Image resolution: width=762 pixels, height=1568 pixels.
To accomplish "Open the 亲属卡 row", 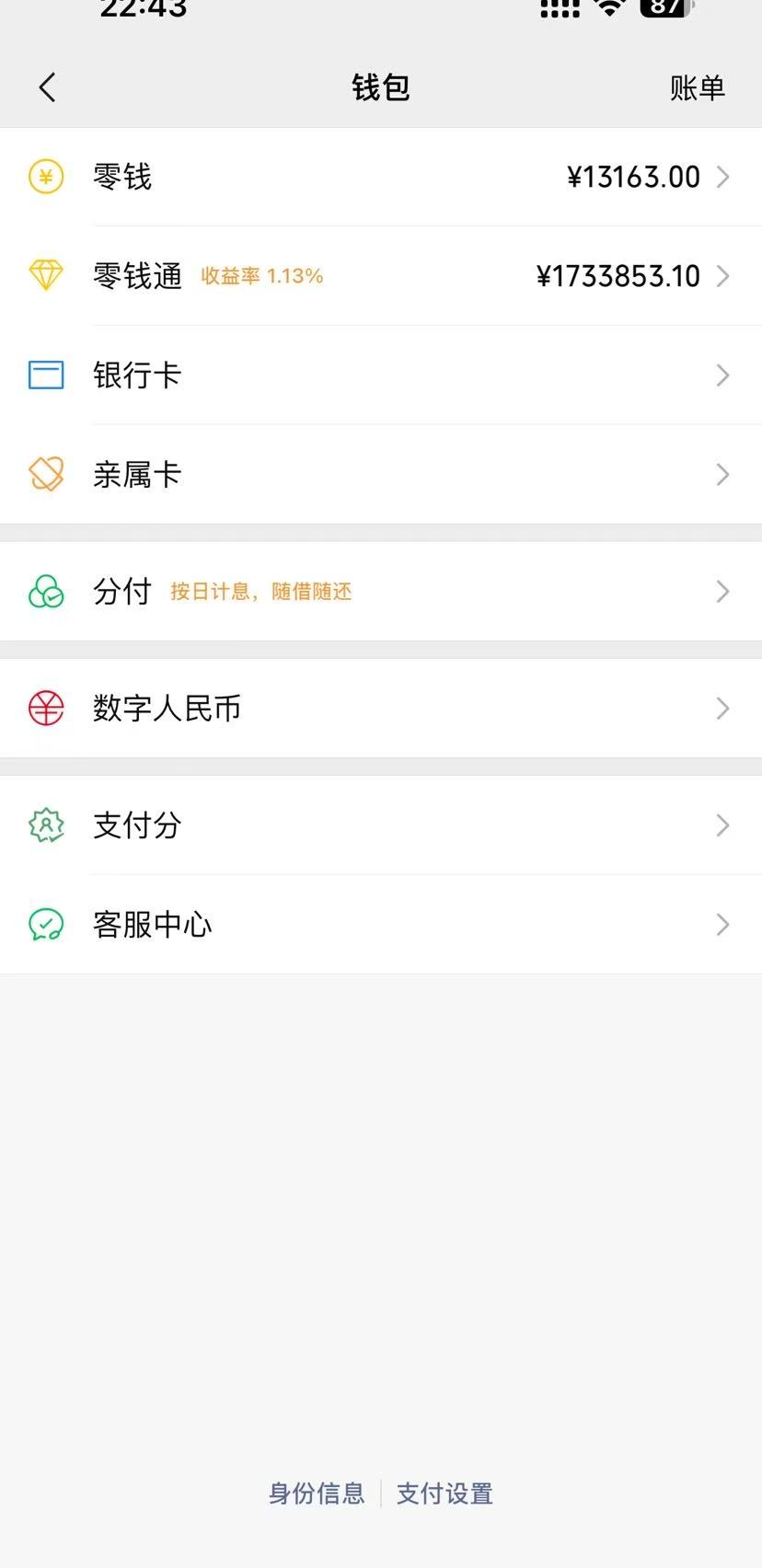I will [x=381, y=475].
